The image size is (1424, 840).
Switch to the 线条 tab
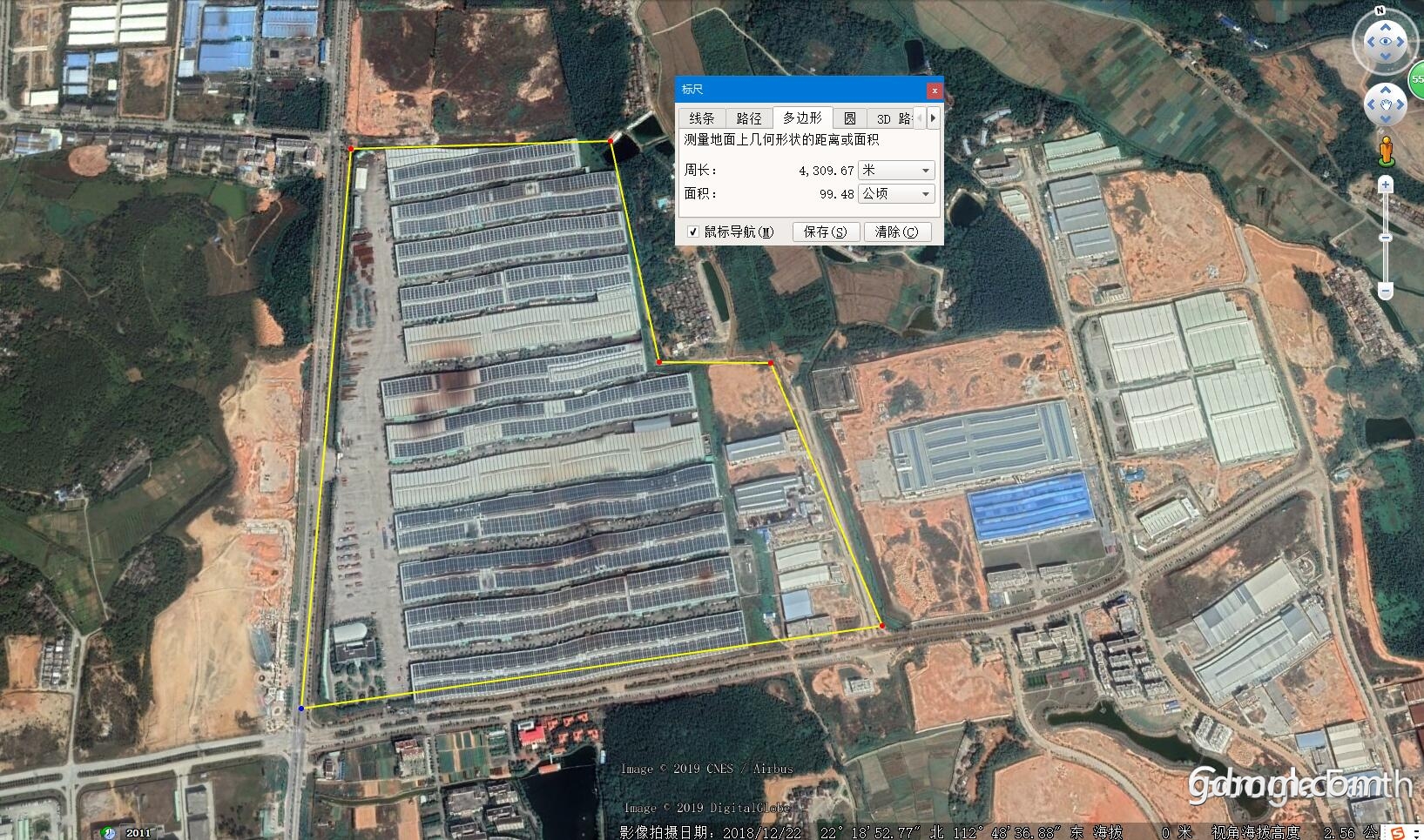click(701, 118)
